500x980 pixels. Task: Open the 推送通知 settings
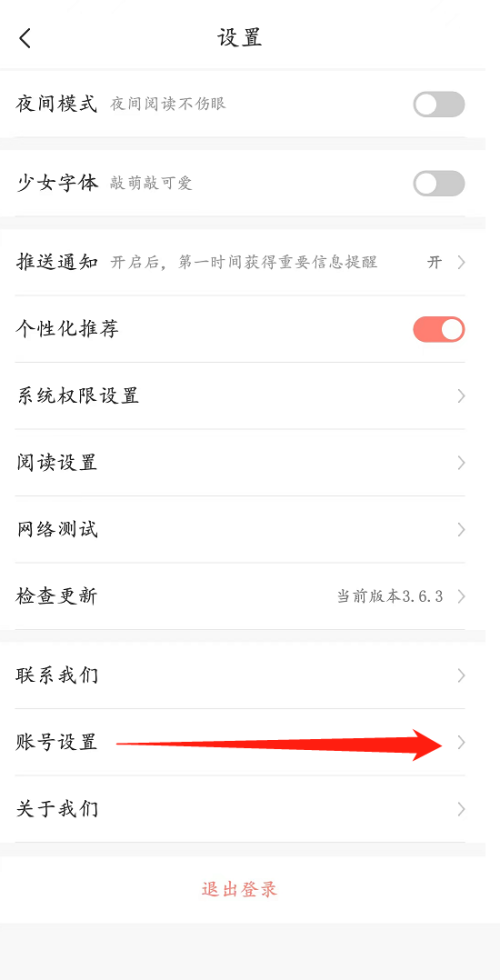[x=241, y=262]
